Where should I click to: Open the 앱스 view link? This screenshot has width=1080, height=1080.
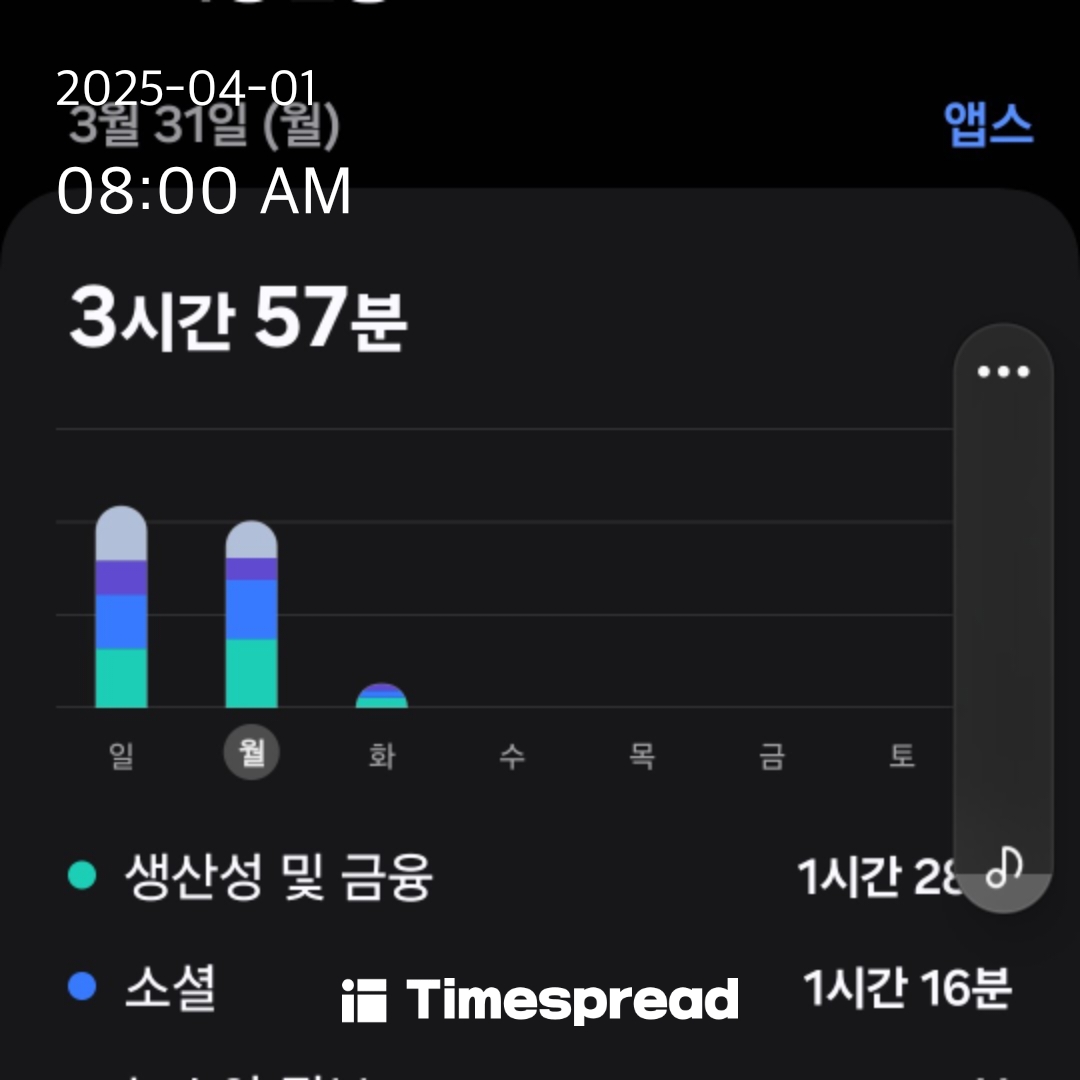click(988, 124)
